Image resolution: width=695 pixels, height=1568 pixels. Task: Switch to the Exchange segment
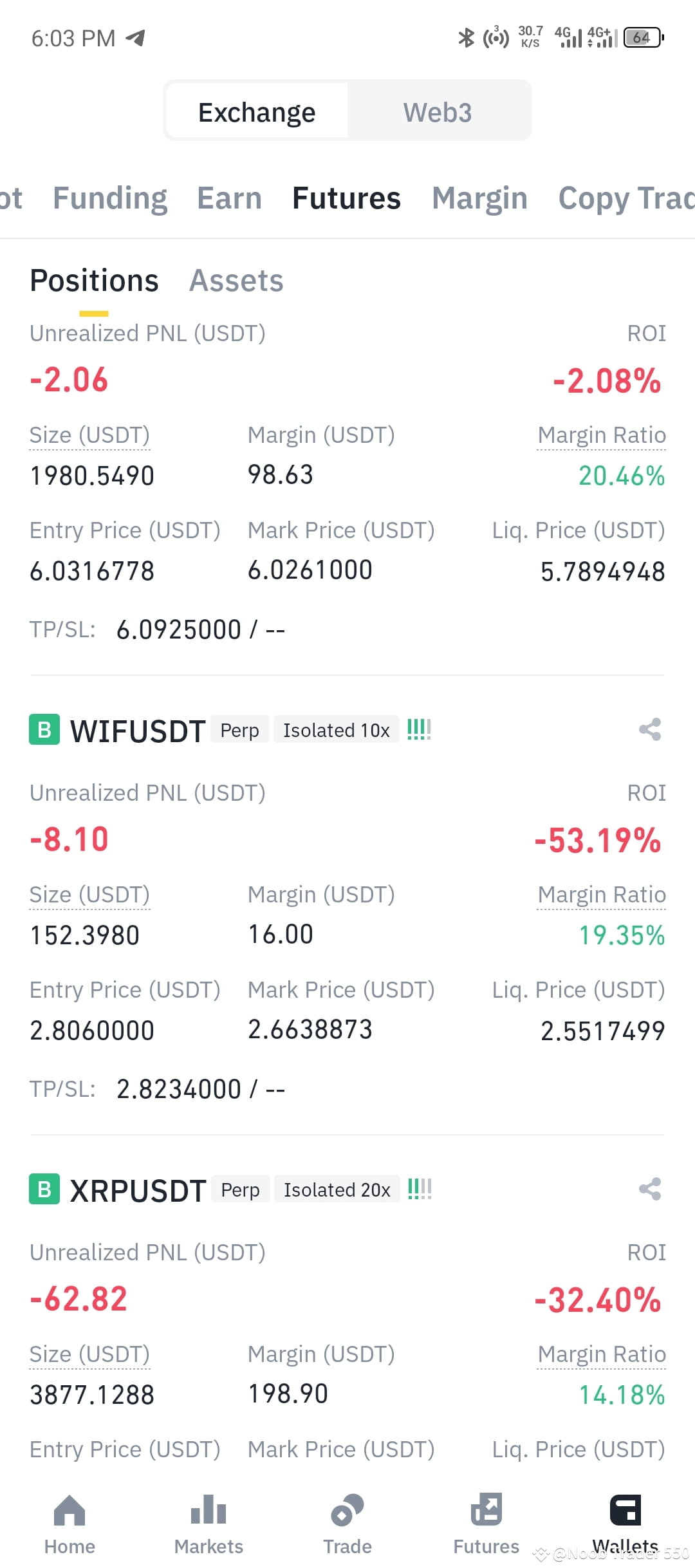[257, 112]
